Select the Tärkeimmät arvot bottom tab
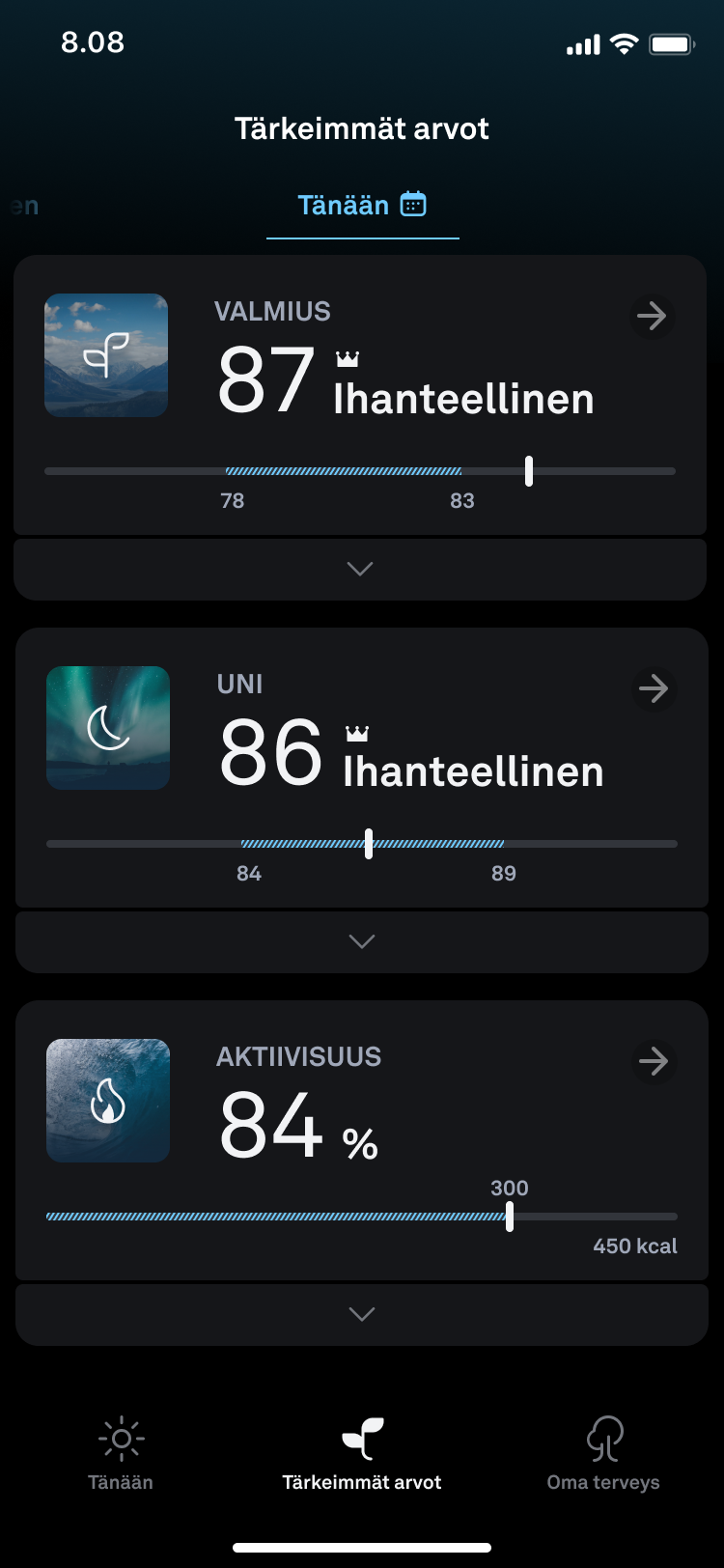 (362, 1454)
